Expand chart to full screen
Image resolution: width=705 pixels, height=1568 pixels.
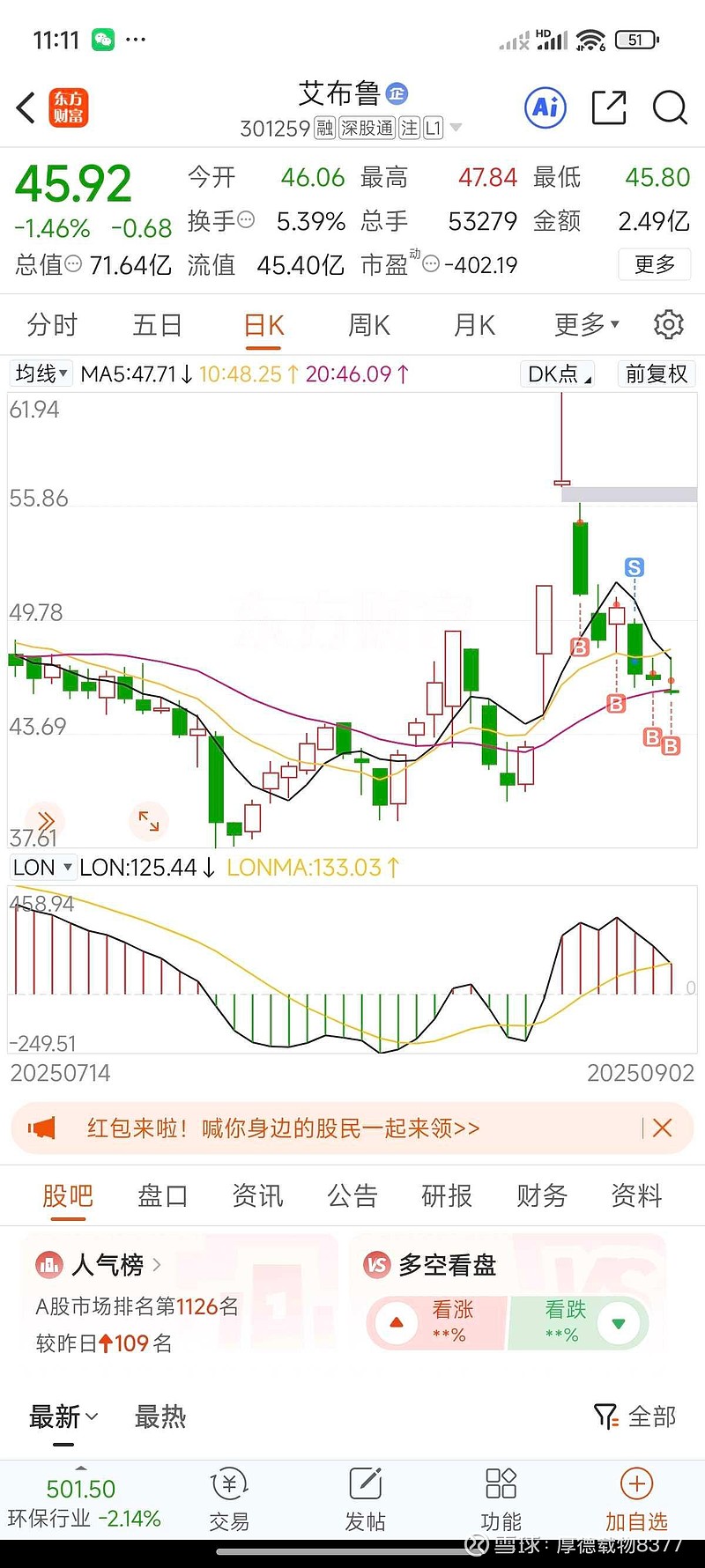coord(149,821)
